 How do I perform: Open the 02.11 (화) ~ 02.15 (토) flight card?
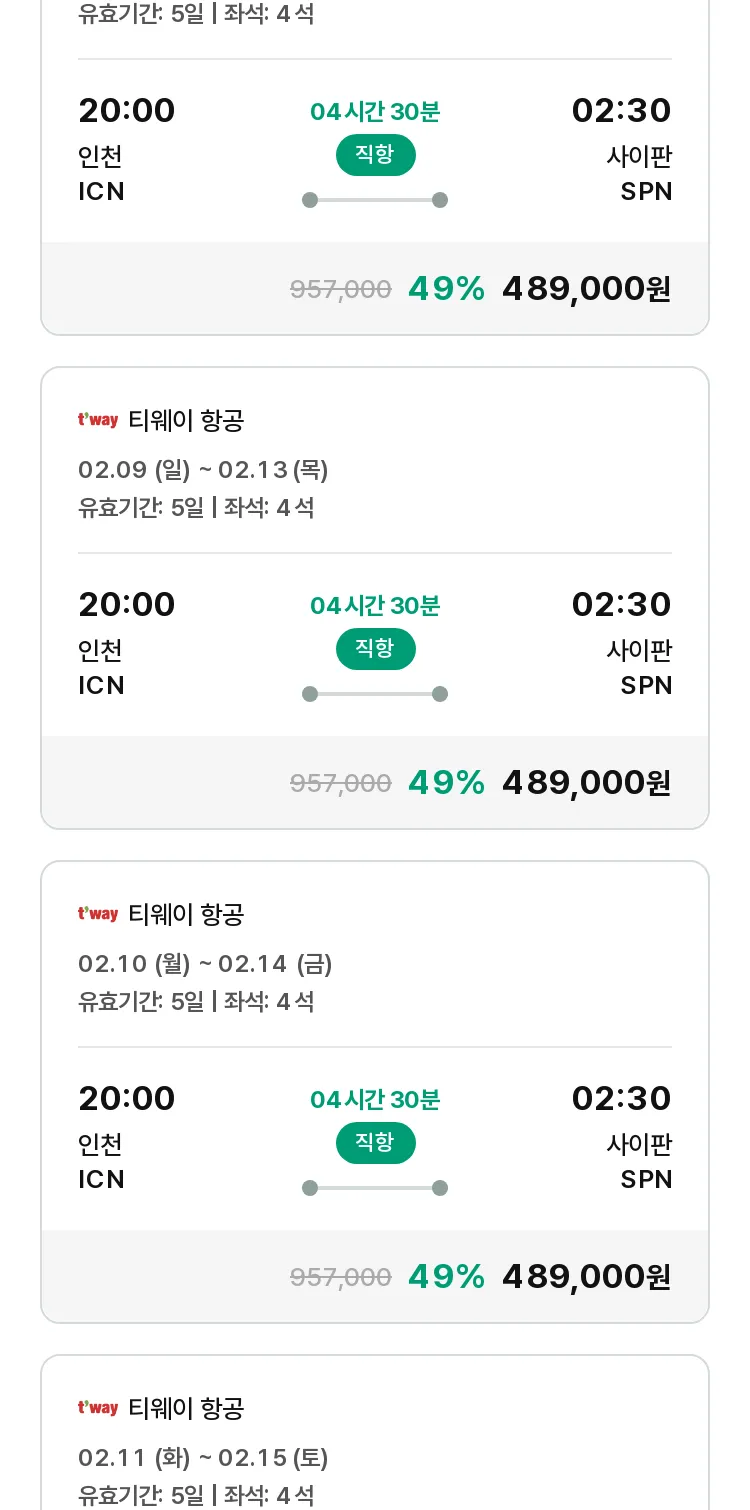coord(375,1433)
